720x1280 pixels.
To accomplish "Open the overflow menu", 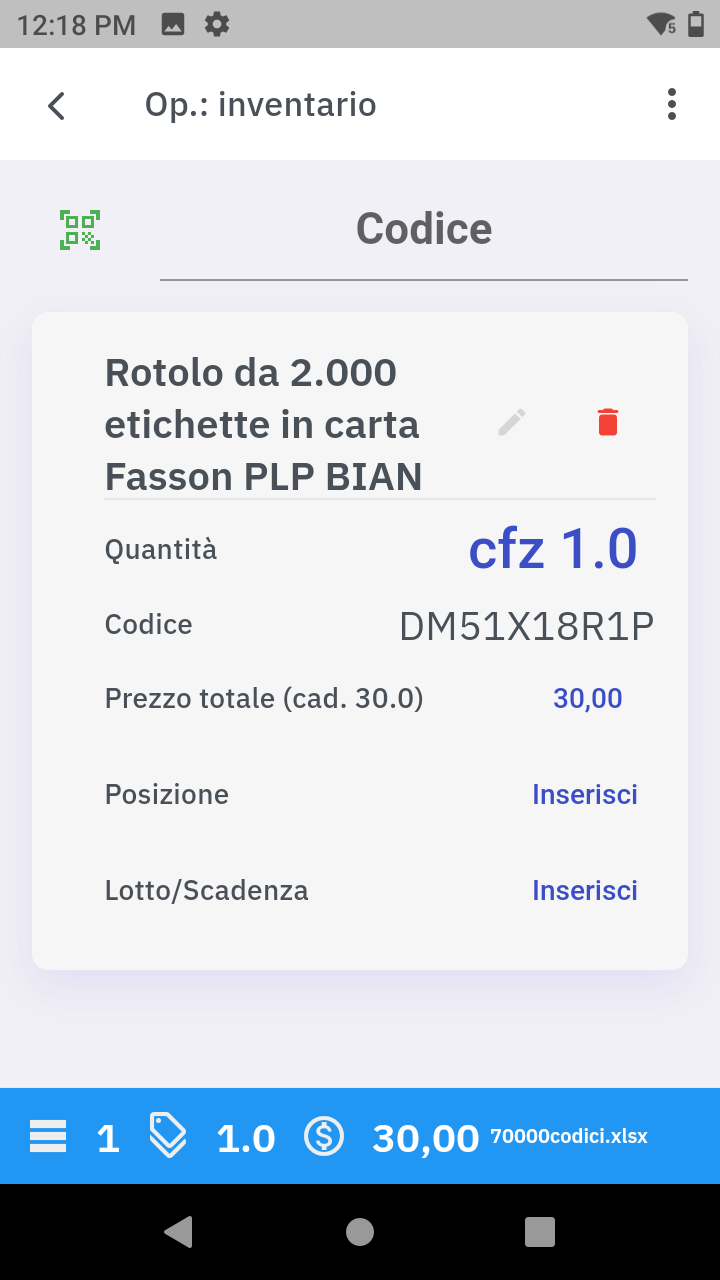I will click(x=671, y=105).
